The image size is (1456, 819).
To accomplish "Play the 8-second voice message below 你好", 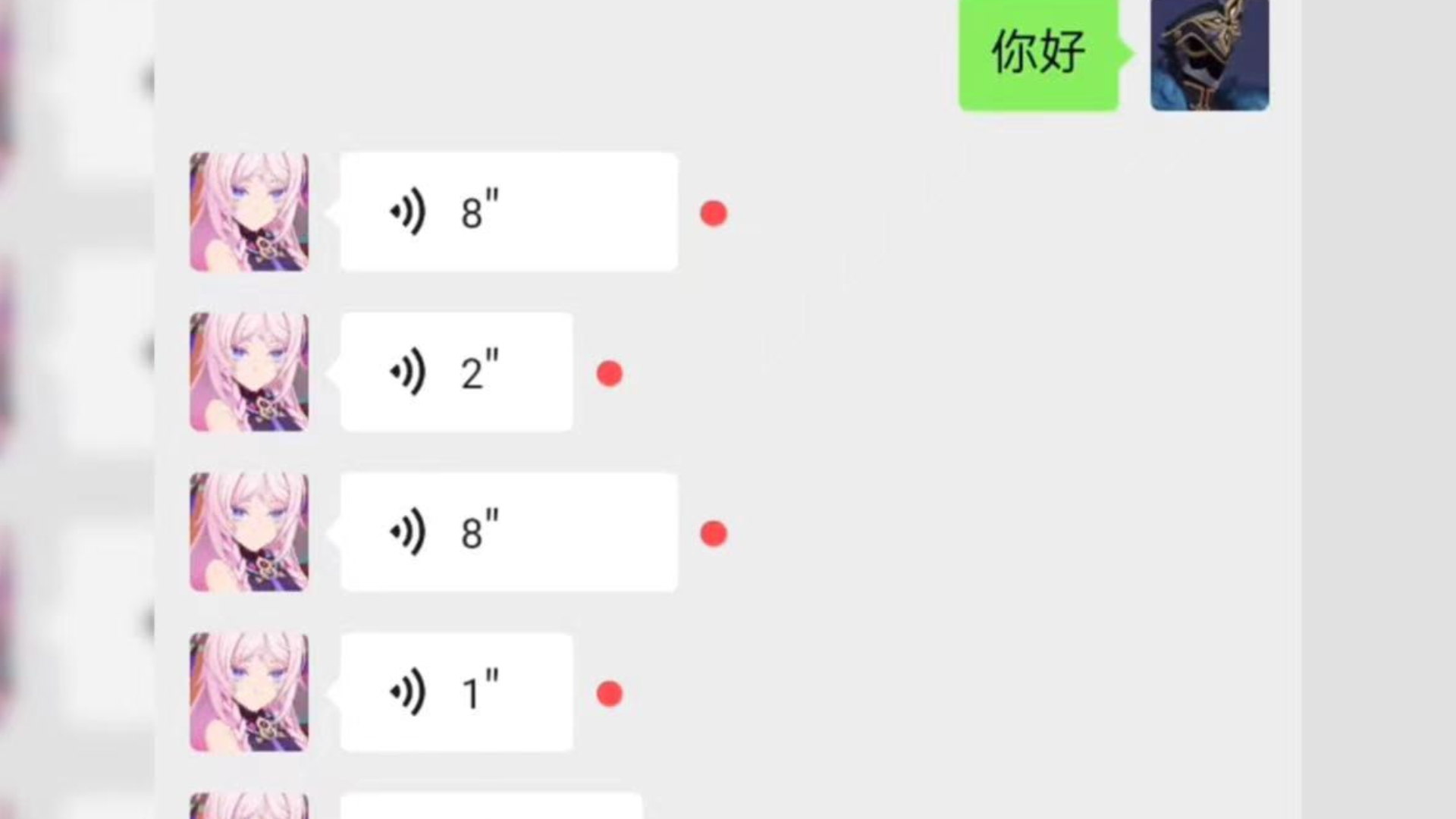I will pos(508,212).
